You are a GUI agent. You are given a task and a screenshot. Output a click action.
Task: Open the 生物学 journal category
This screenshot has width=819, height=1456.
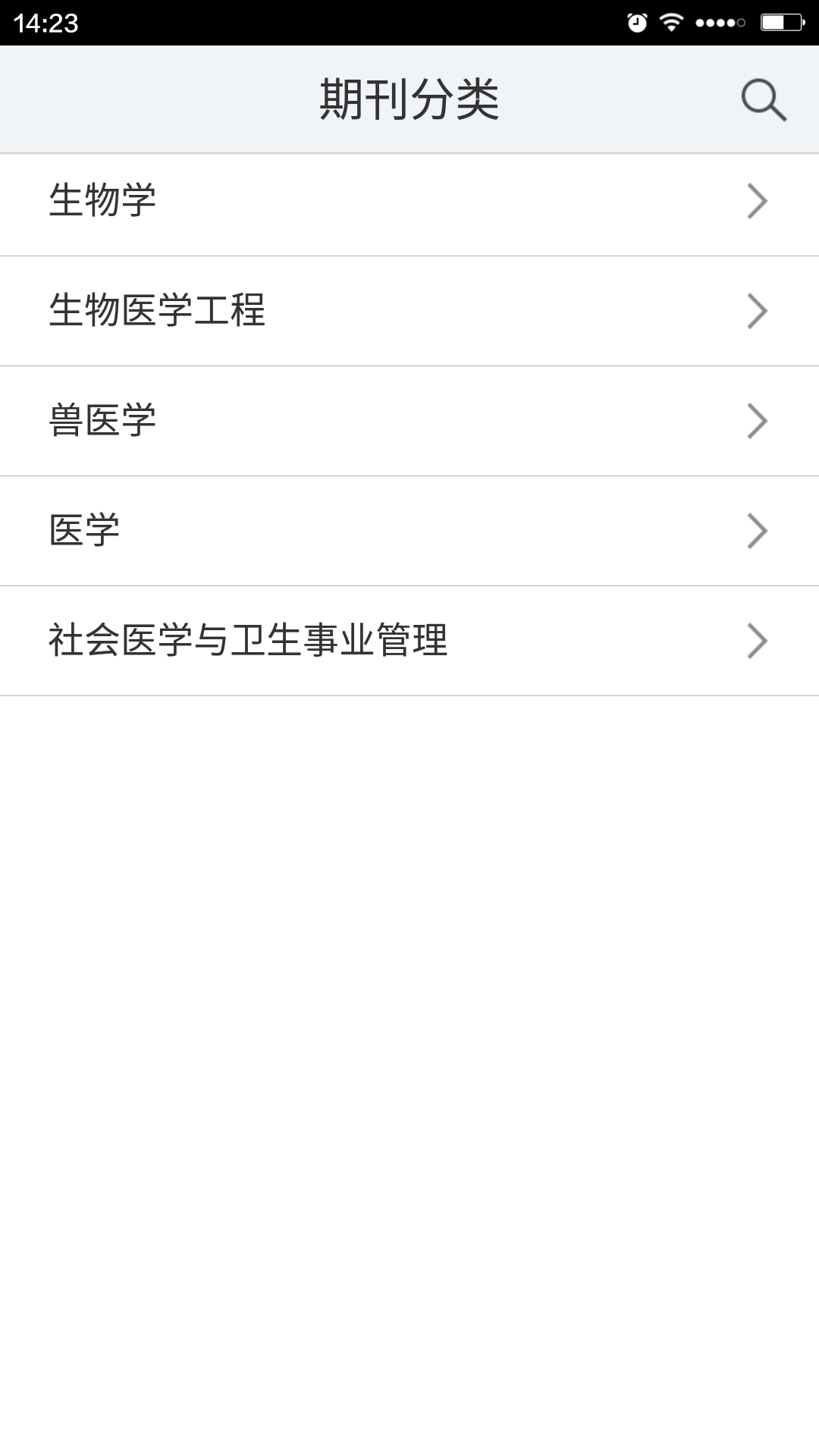tap(409, 202)
